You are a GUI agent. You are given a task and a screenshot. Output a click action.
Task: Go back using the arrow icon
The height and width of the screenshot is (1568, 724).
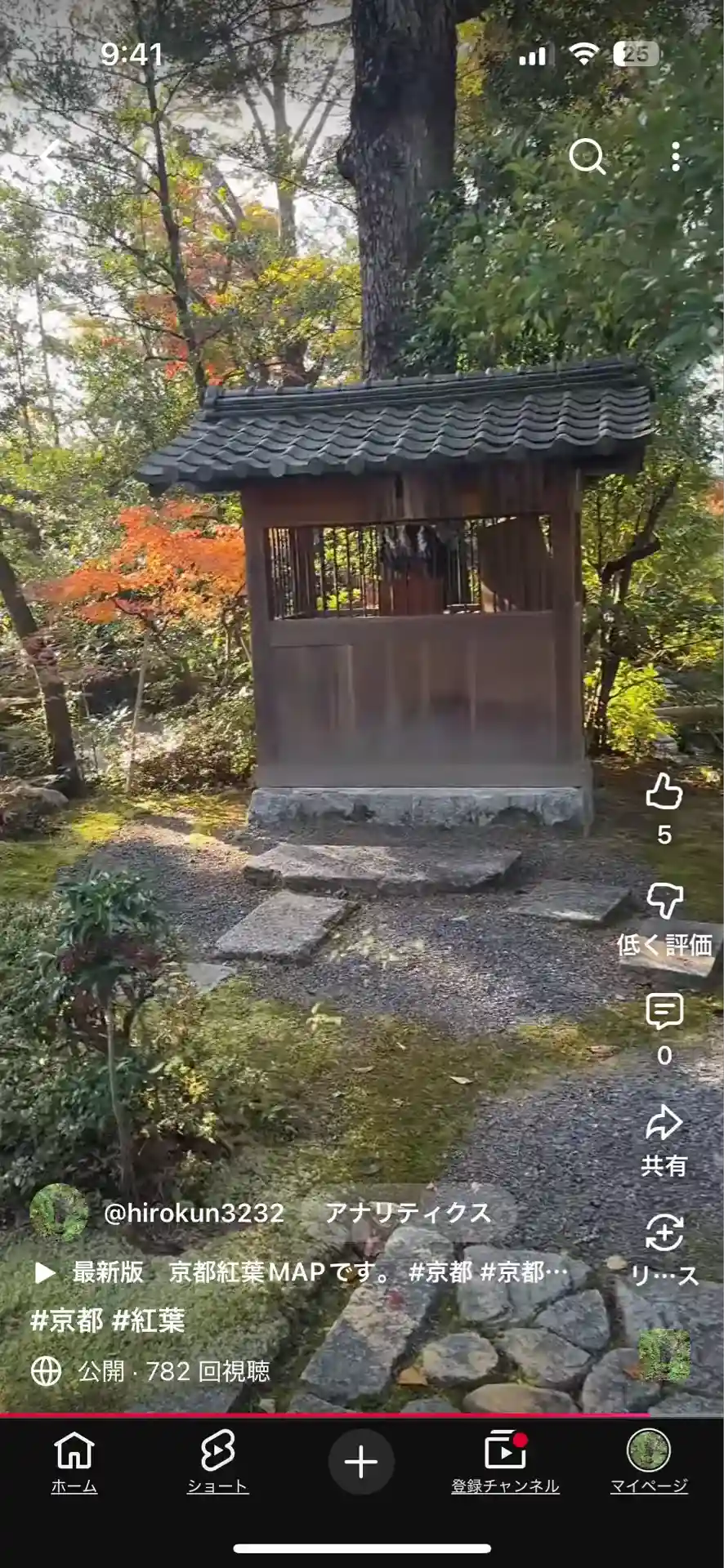[51, 155]
